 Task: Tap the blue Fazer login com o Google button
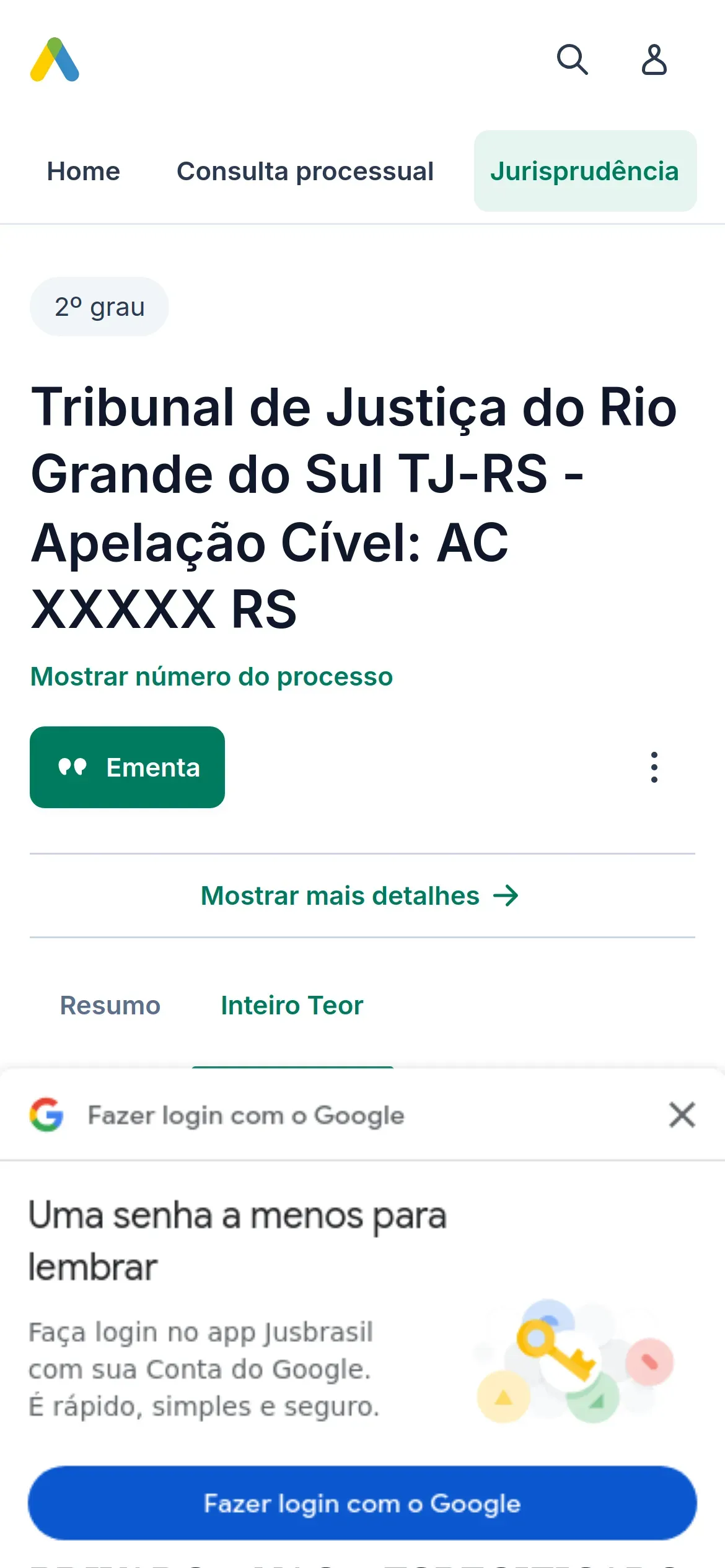point(362,1503)
